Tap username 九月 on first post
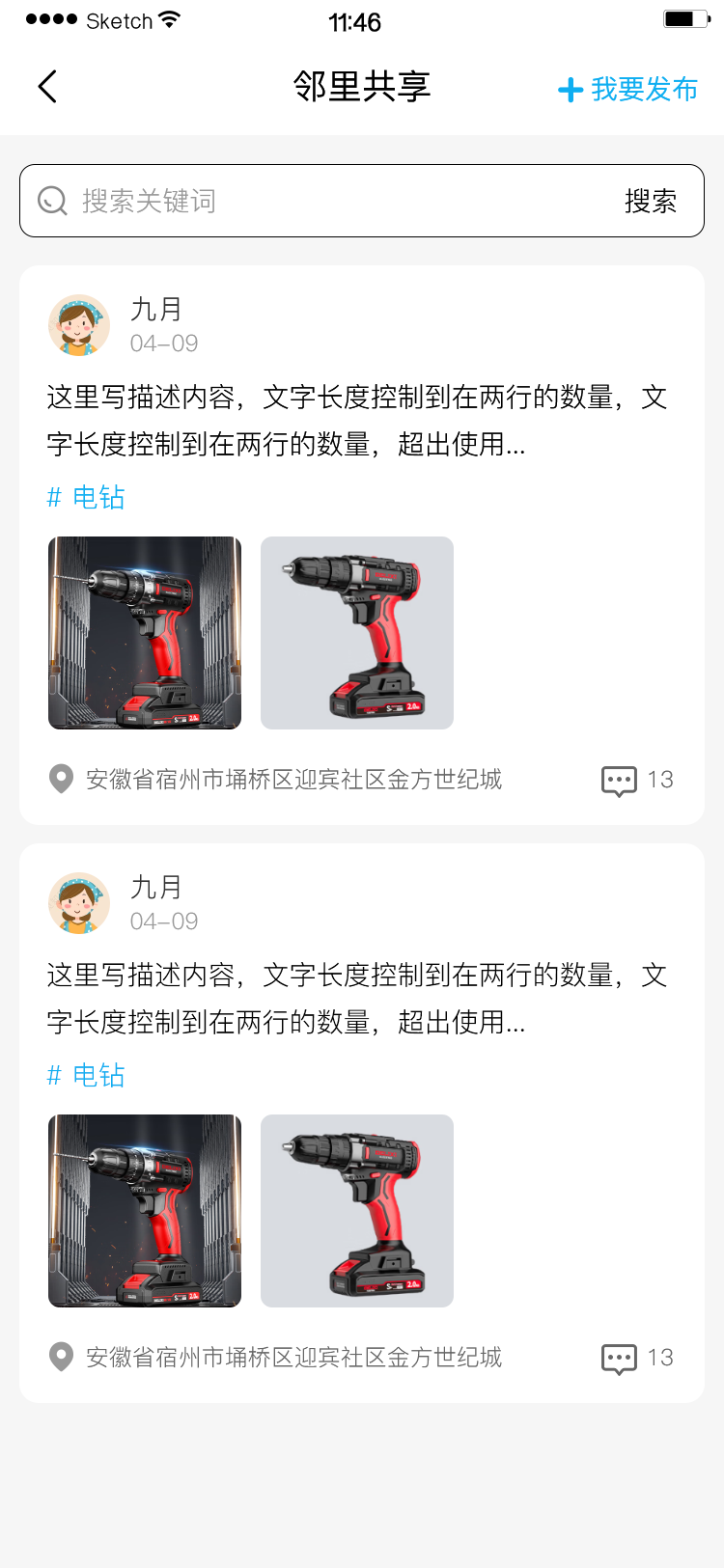The height and width of the screenshot is (1568, 724). point(156,309)
